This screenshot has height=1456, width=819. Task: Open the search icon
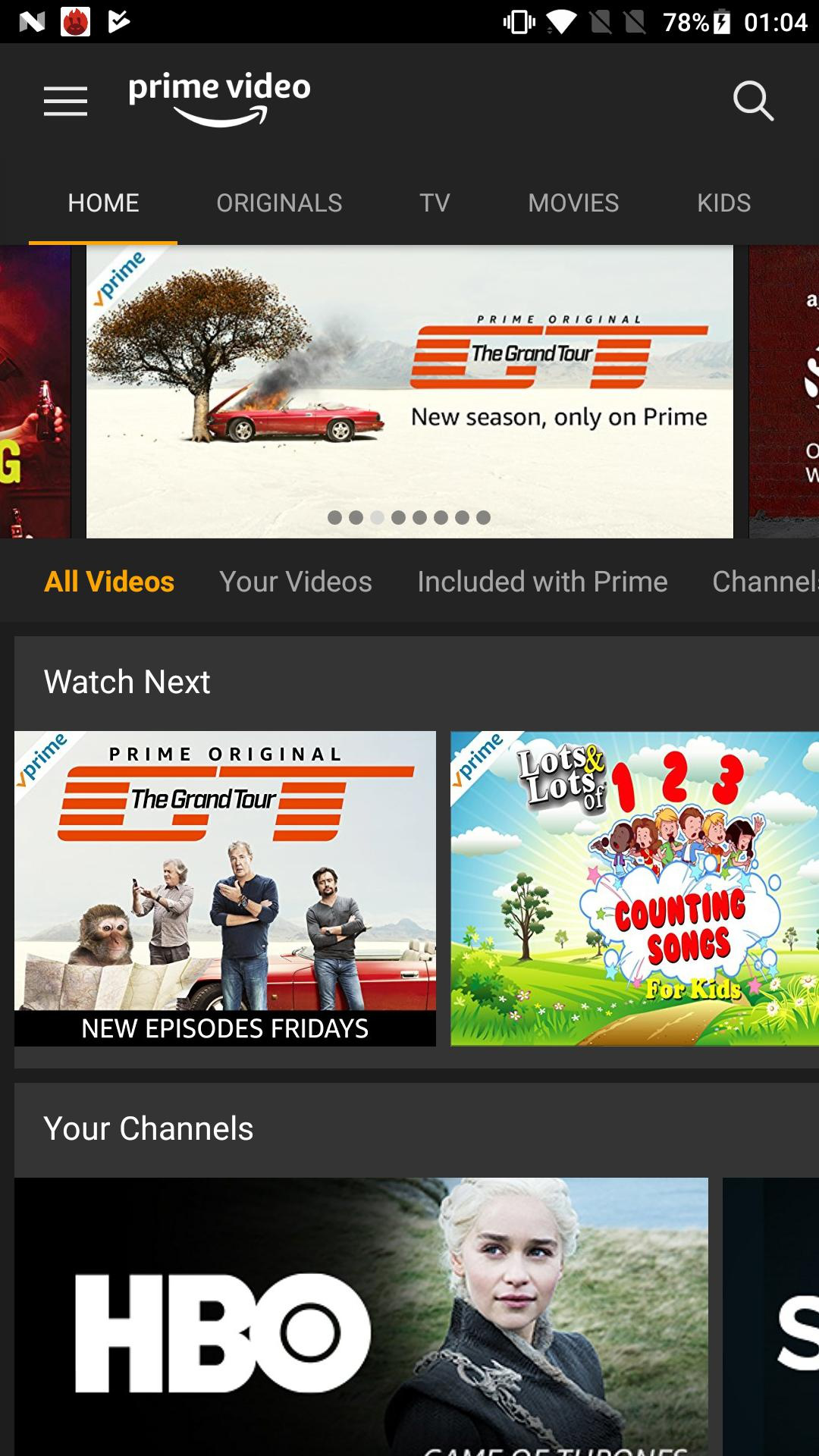tap(753, 101)
